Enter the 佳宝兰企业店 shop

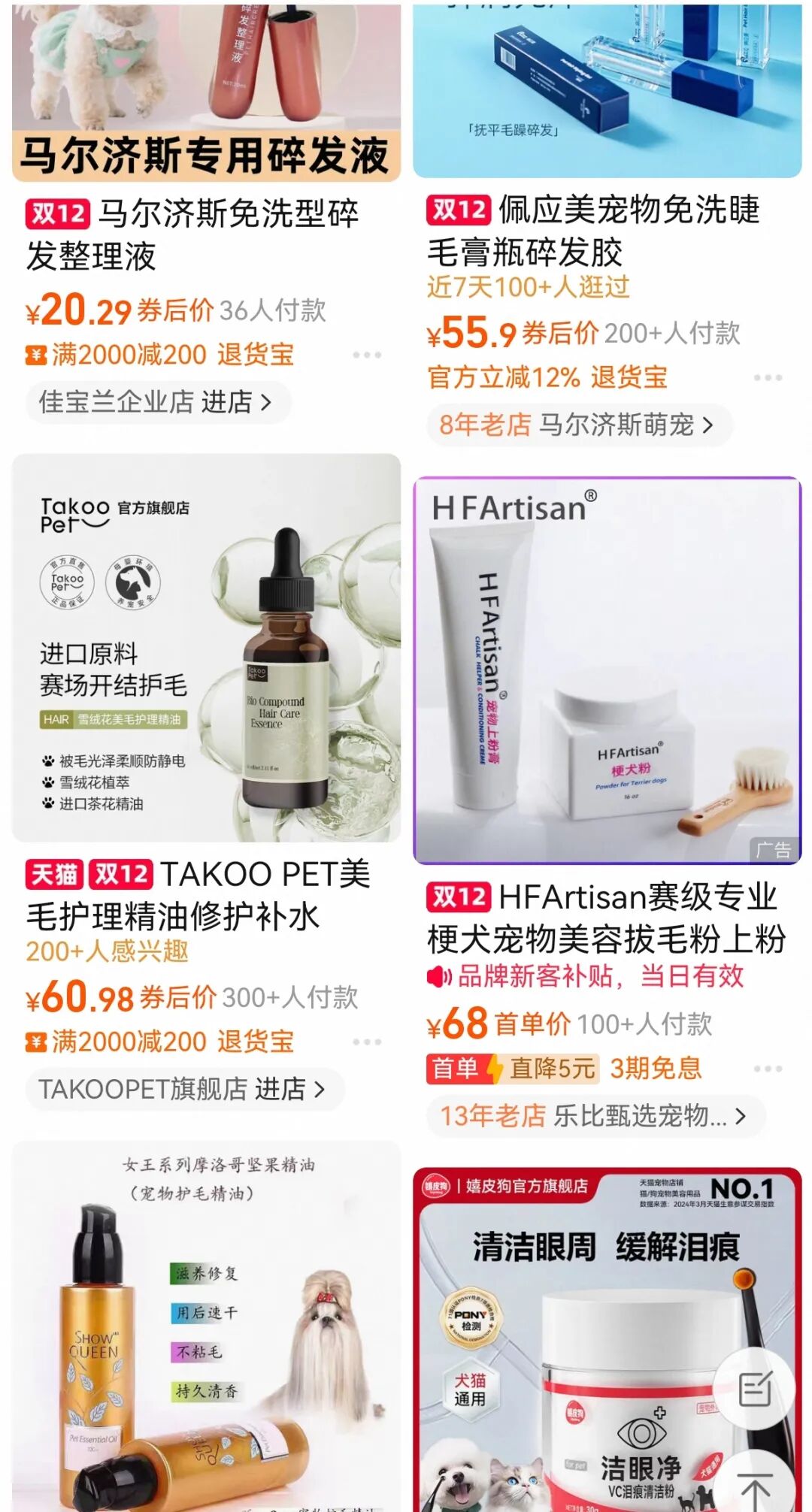click(156, 402)
